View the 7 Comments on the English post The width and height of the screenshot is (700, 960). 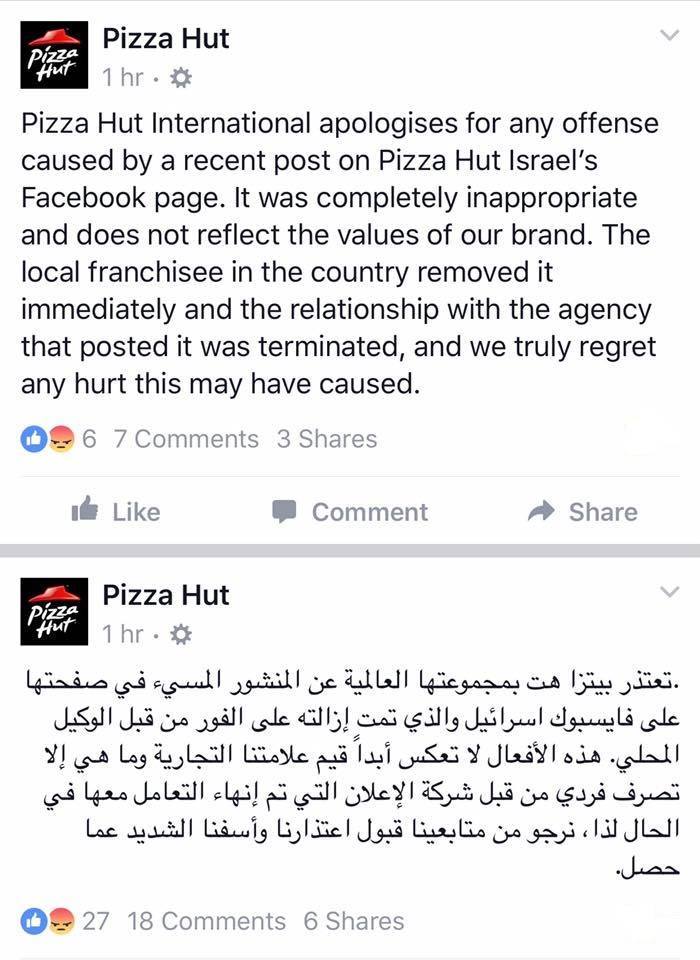(x=186, y=439)
